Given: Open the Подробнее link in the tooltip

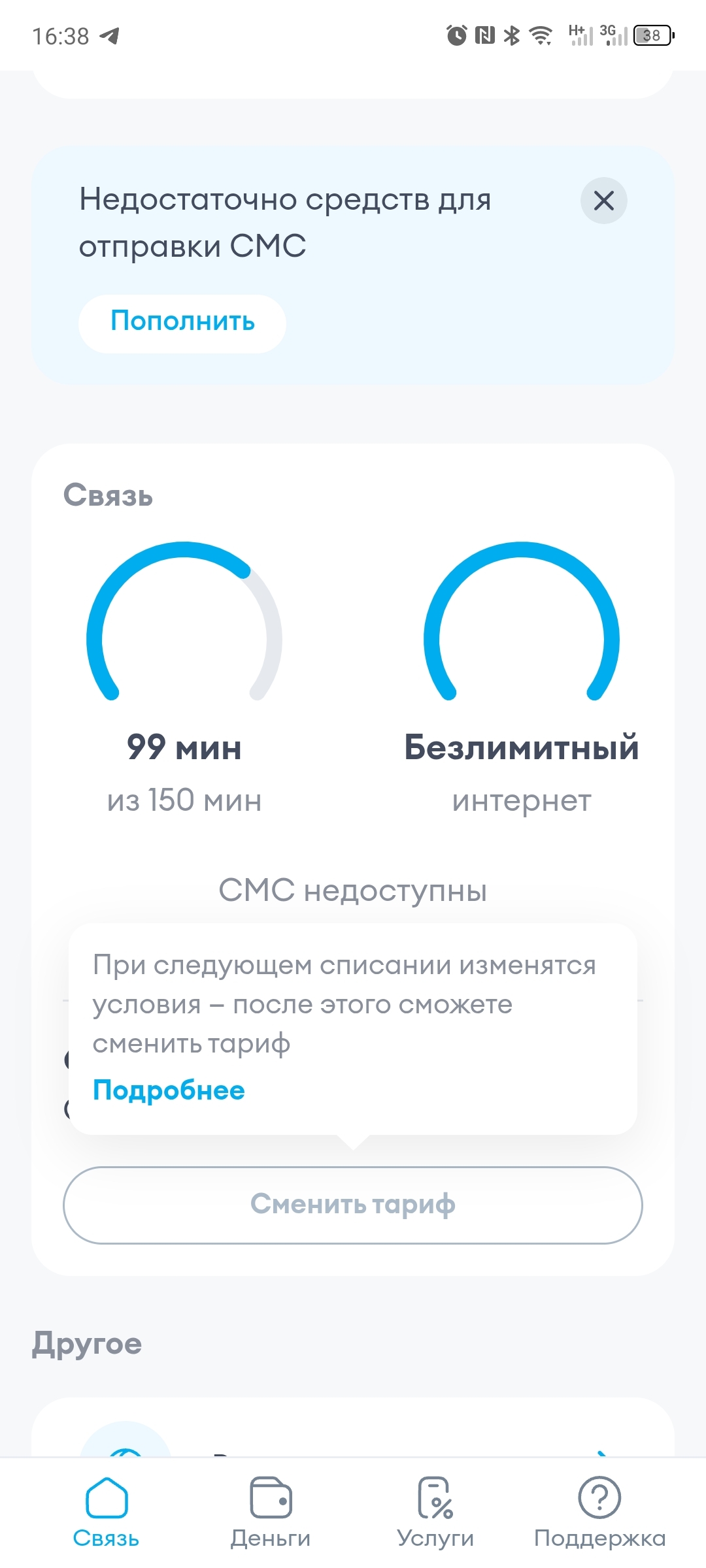Looking at the screenshot, I should [169, 1090].
